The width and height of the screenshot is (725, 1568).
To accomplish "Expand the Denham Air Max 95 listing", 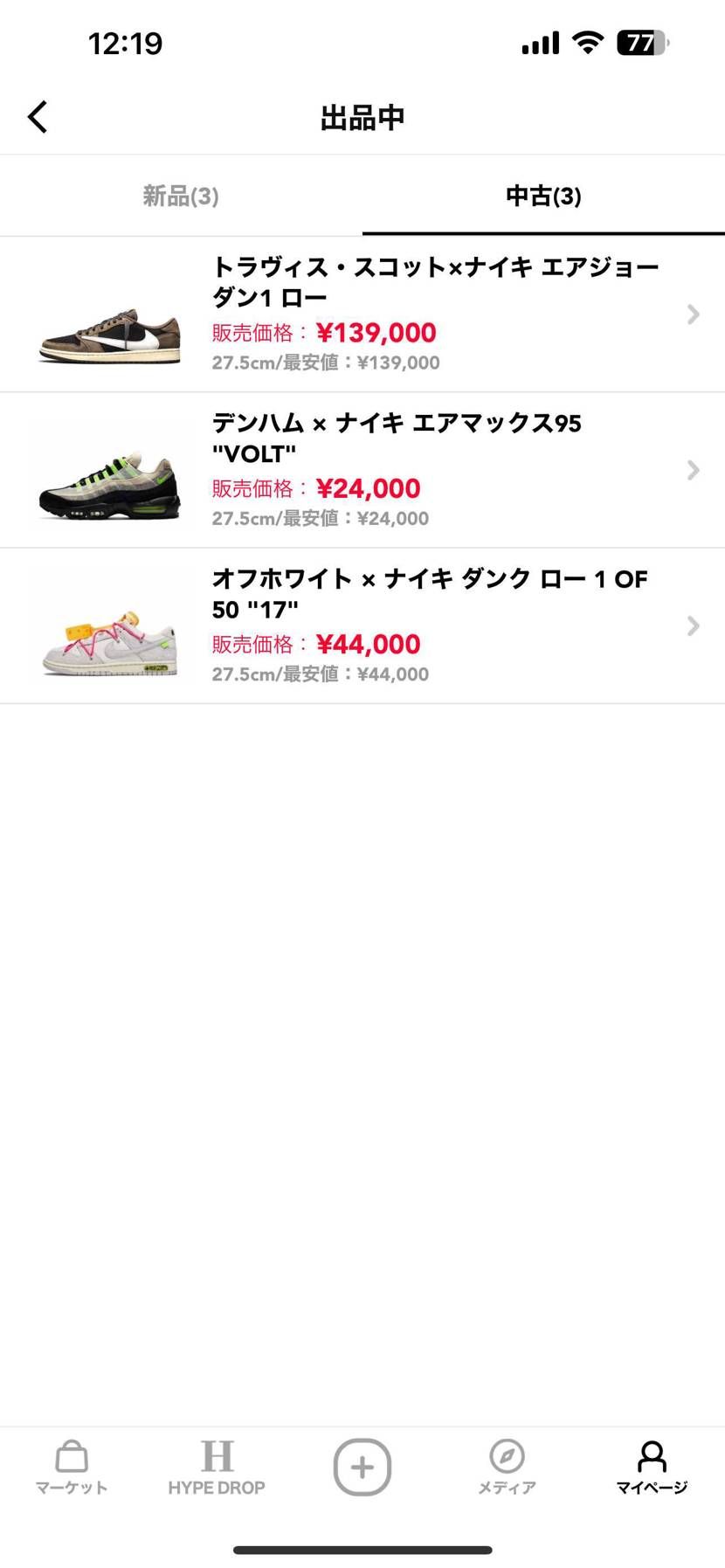I will coord(692,470).
